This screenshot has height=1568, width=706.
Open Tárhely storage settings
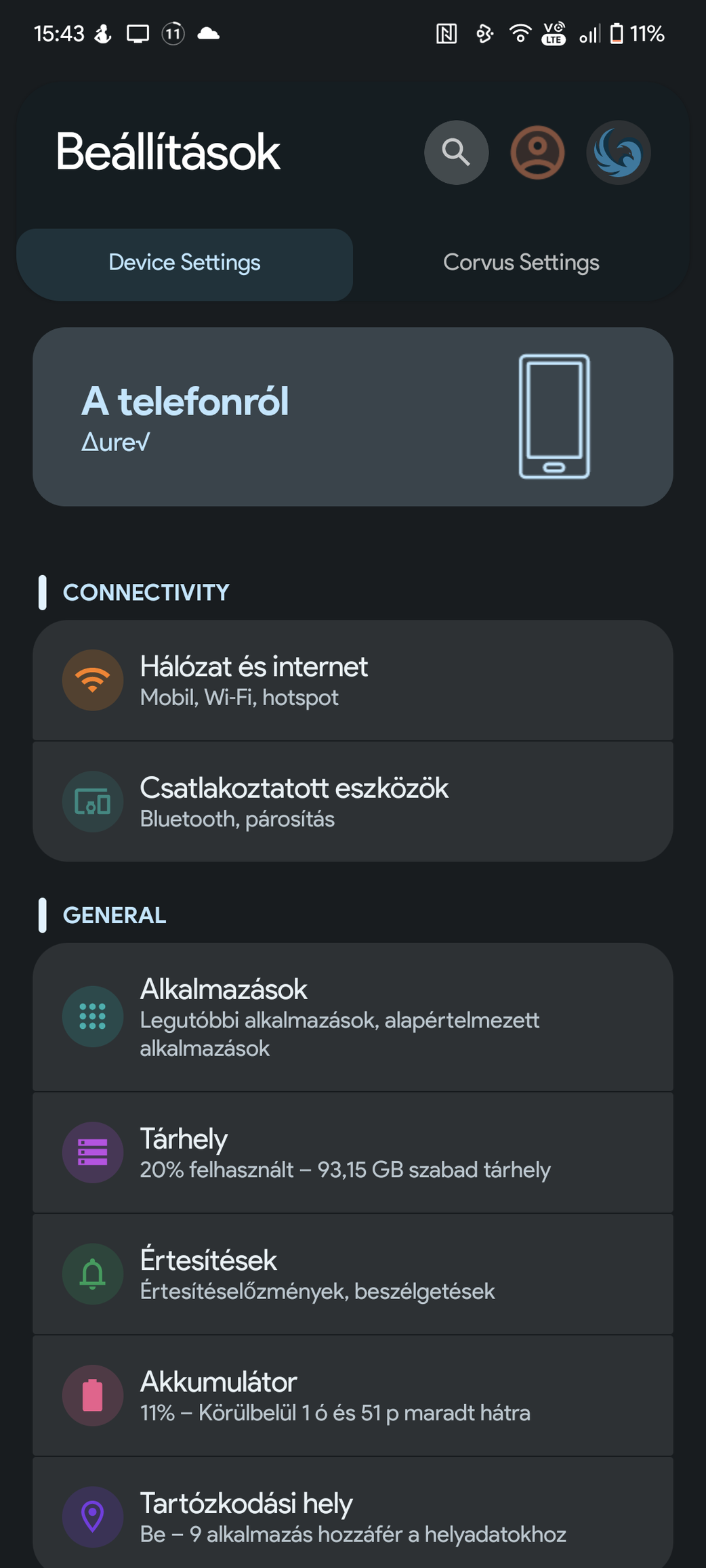(x=353, y=1152)
